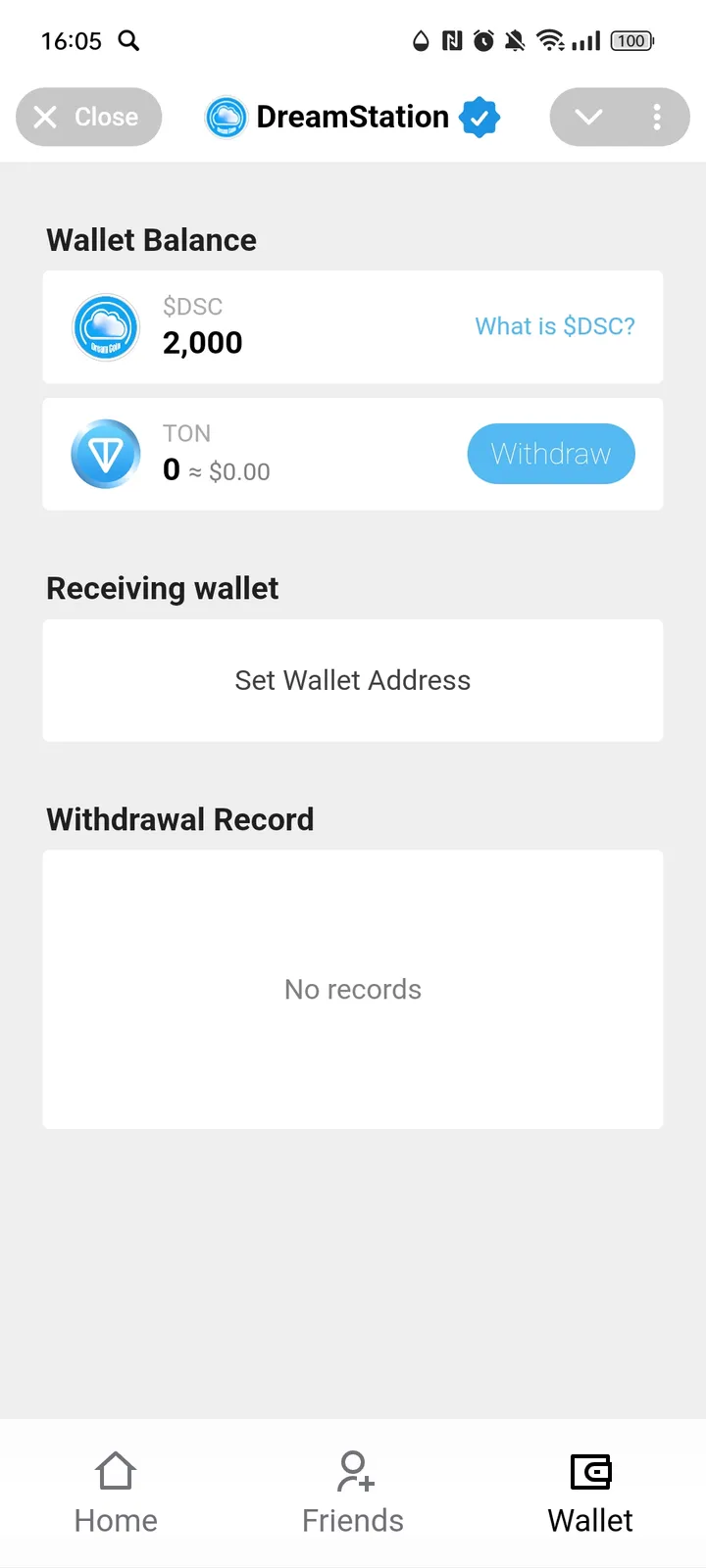
Task: Click the Wi-Fi signal icon
Action: pyautogui.click(x=549, y=40)
